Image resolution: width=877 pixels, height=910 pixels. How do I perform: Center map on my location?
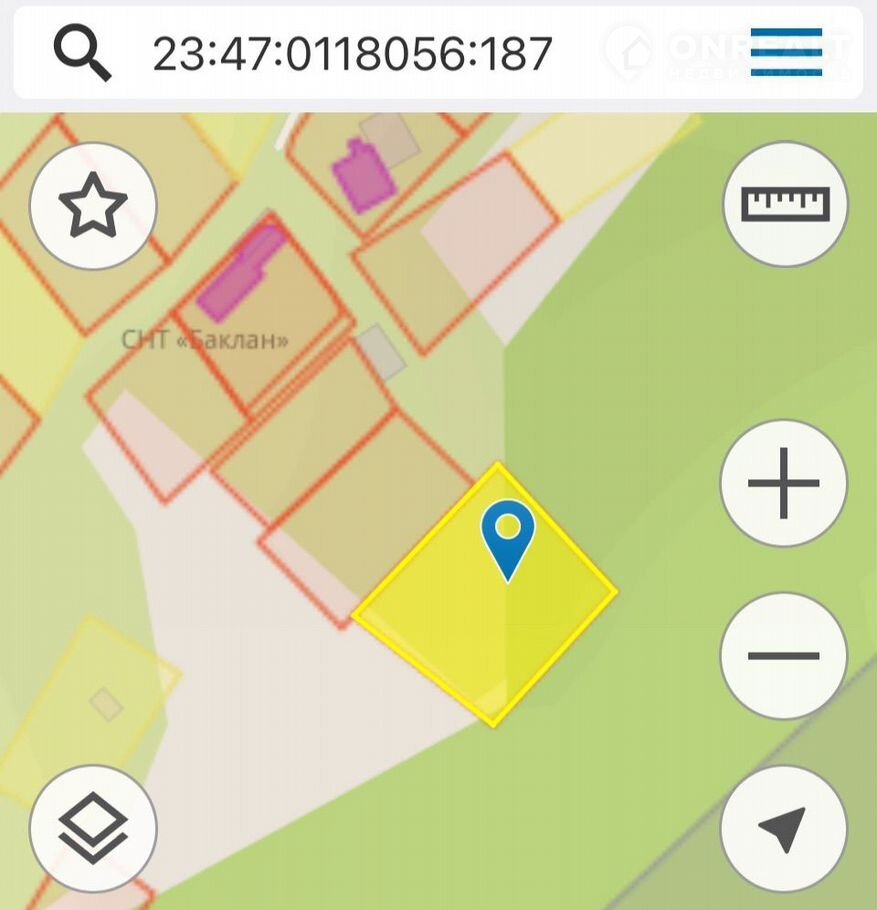pos(784,829)
